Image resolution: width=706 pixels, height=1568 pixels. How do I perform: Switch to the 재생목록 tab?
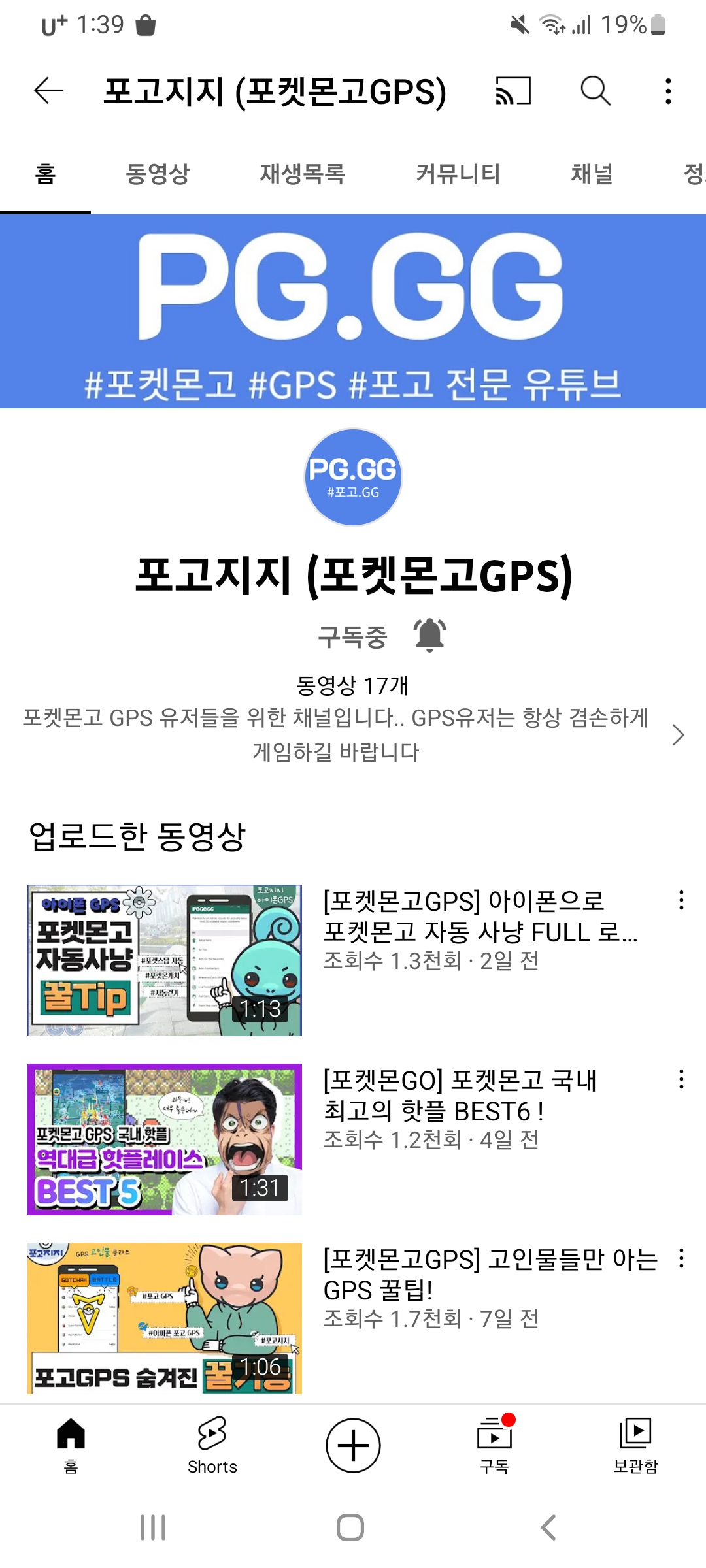point(302,174)
